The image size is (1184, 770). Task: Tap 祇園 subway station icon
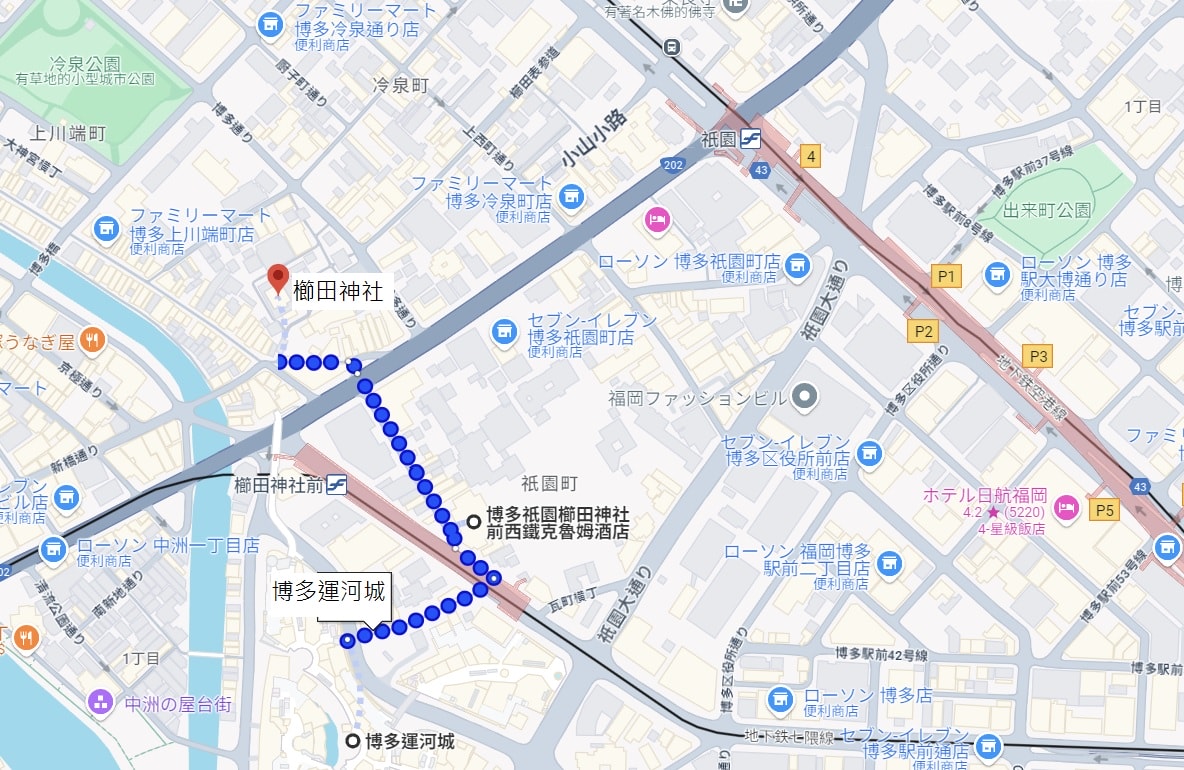pyautogui.click(x=752, y=139)
